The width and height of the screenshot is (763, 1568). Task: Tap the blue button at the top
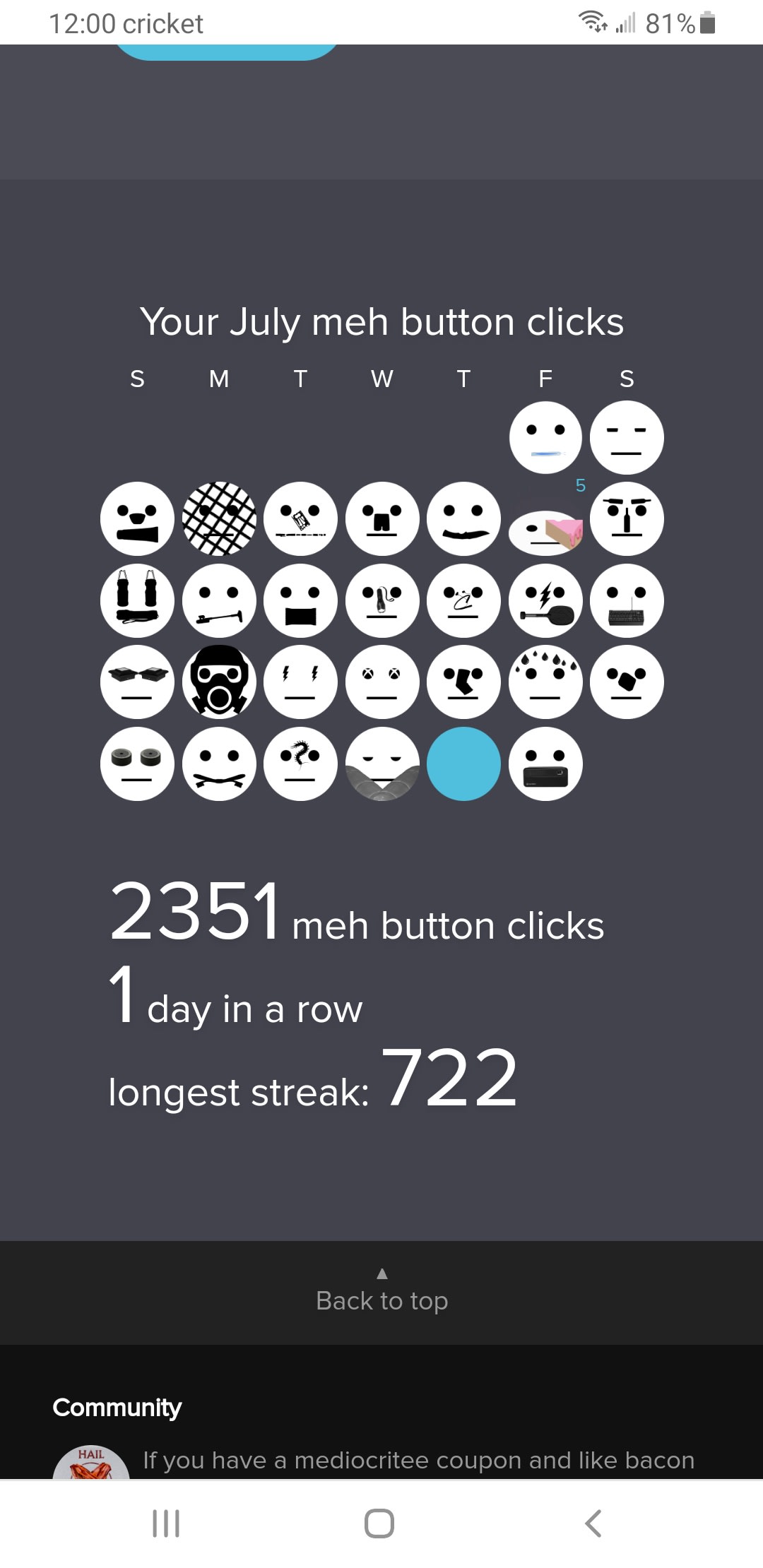[226, 52]
